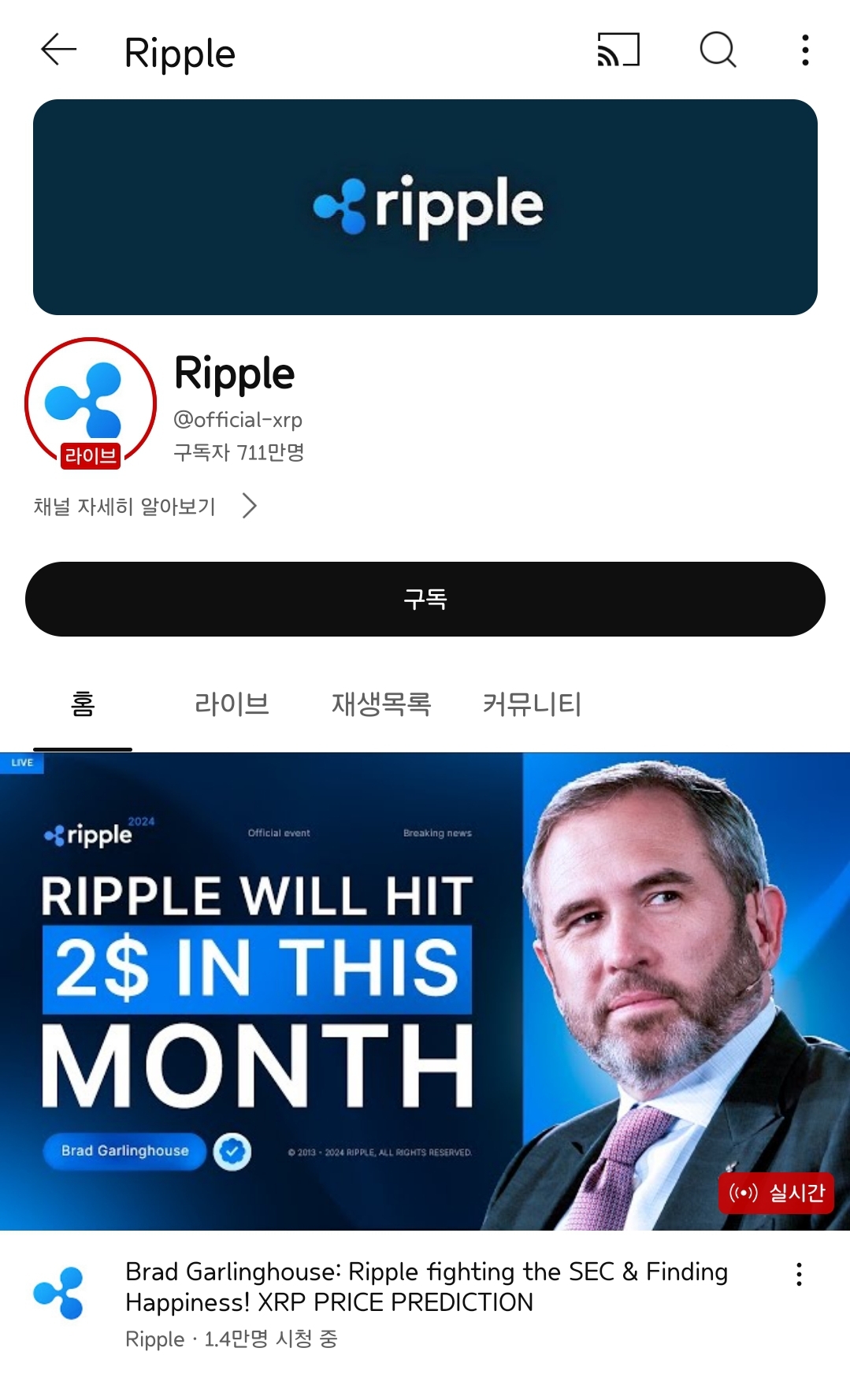The width and height of the screenshot is (850, 1400).
Task: Open the top-right three-dot menu
Action: point(804,50)
